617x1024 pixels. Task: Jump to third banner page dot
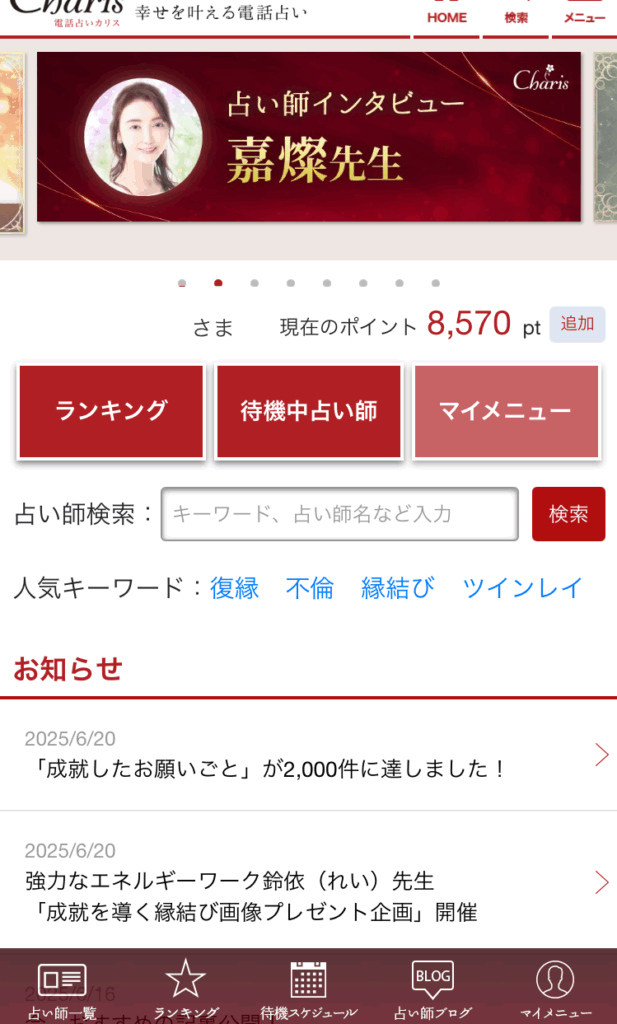(x=254, y=283)
